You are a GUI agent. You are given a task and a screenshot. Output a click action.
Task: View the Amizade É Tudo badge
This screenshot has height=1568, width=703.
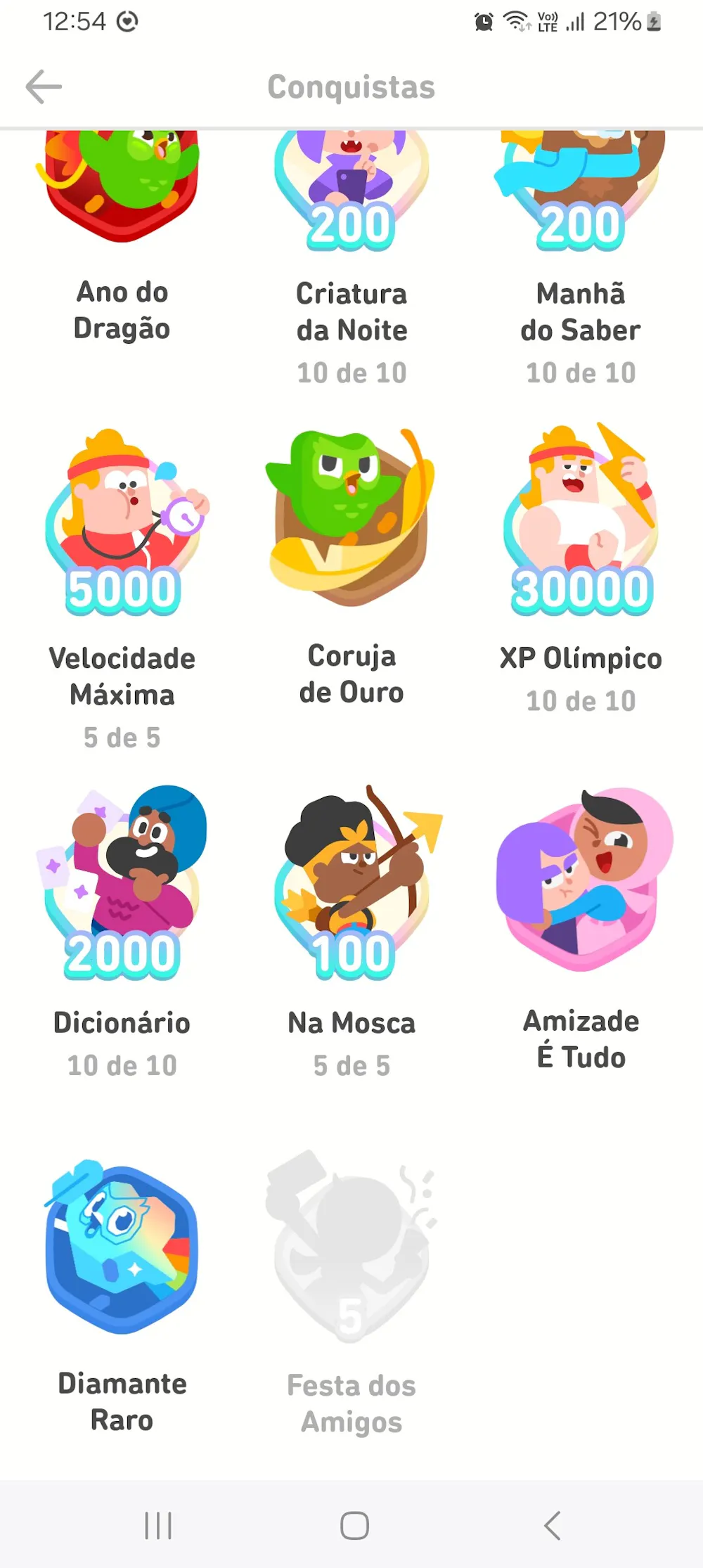click(581, 882)
